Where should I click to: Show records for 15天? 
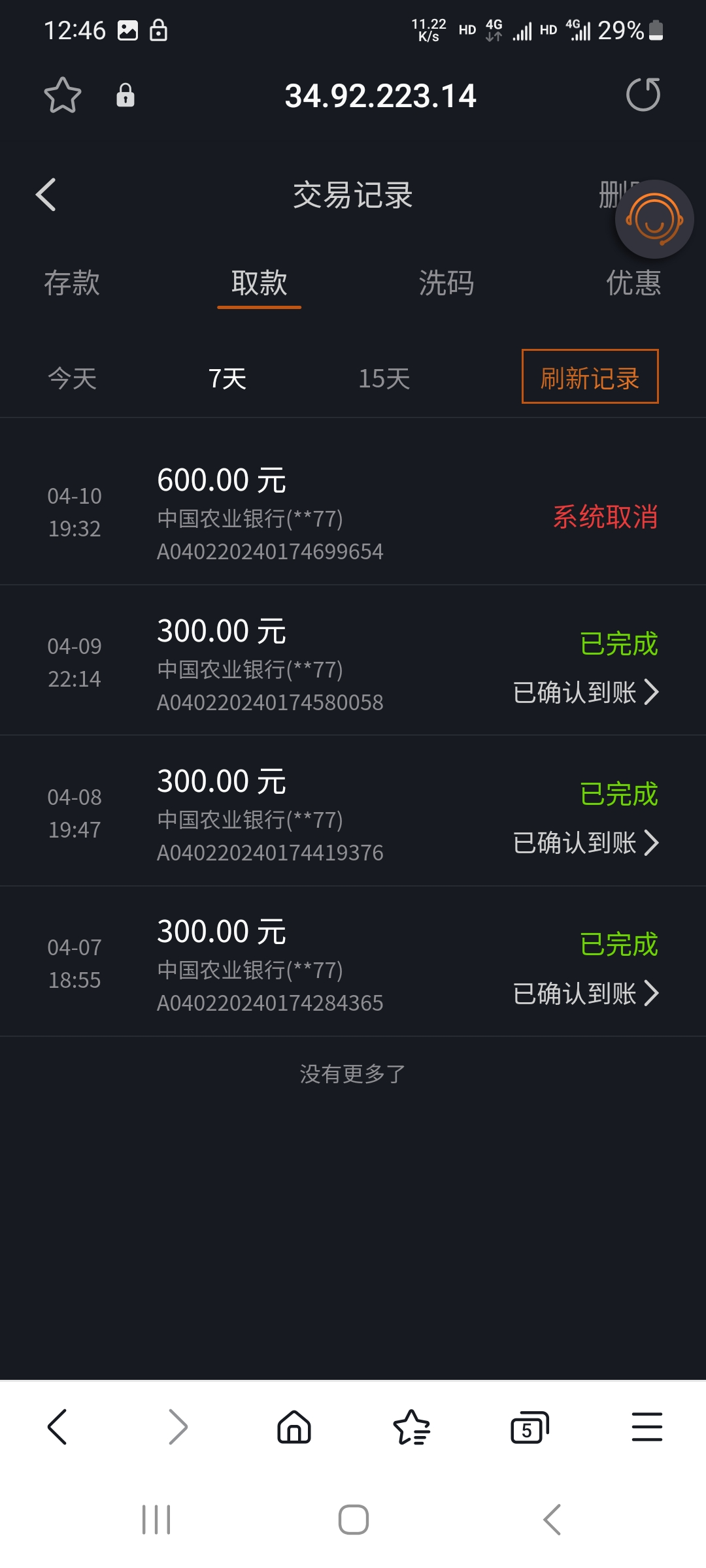pos(384,378)
